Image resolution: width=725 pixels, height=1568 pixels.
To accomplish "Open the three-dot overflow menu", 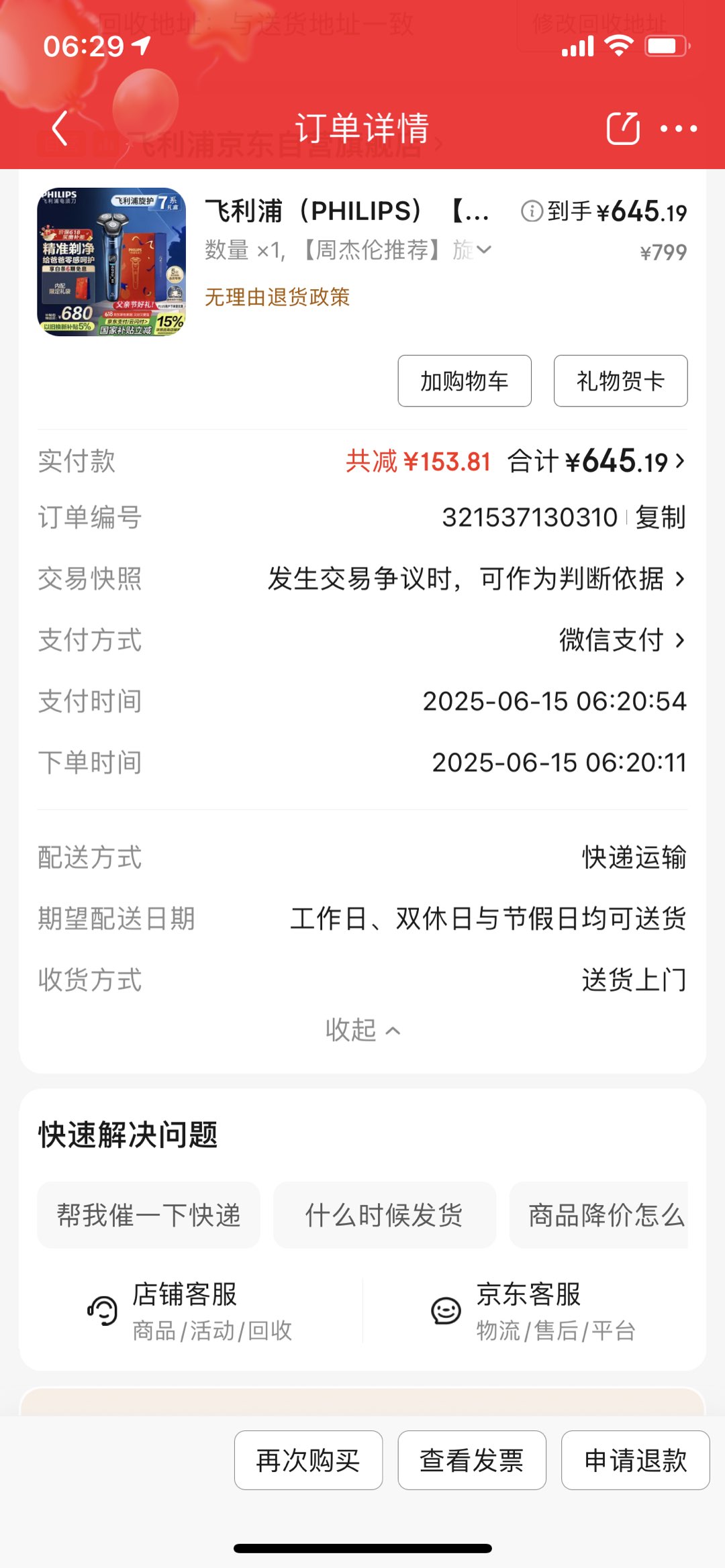I will 678,128.
